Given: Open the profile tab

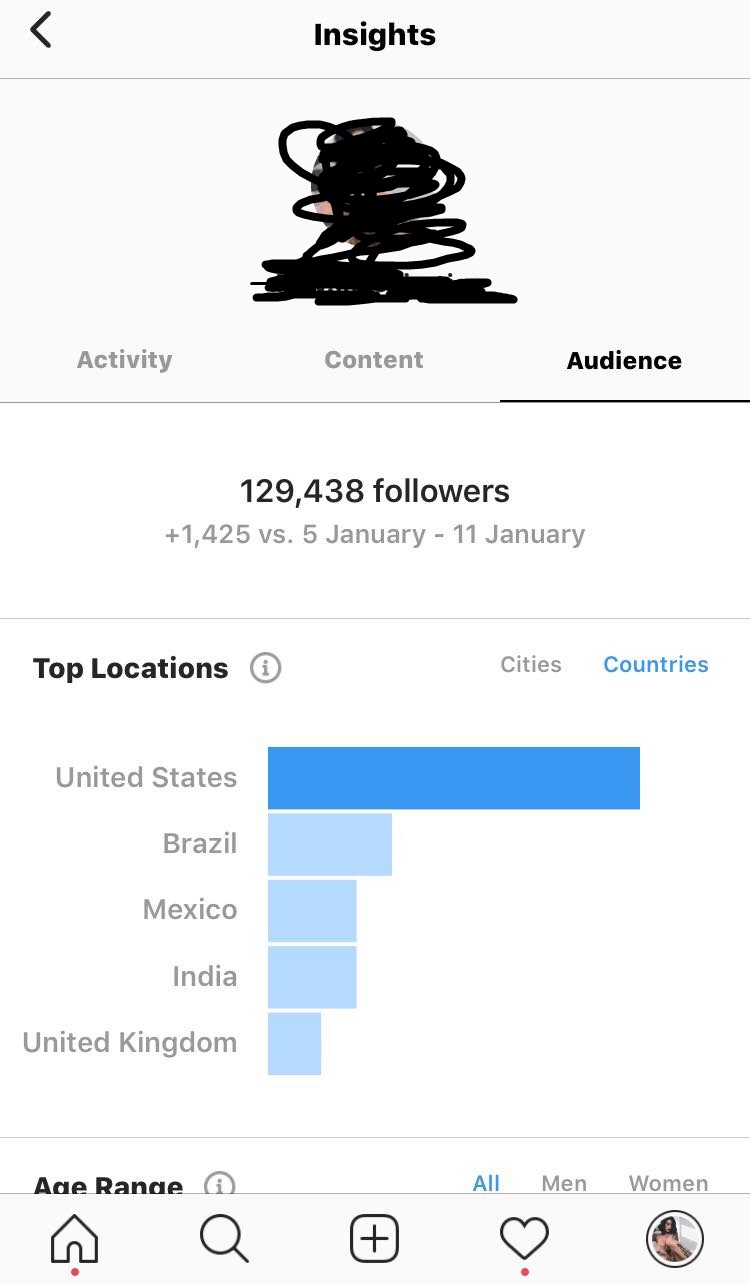Looking at the screenshot, I should (x=675, y=1240).
